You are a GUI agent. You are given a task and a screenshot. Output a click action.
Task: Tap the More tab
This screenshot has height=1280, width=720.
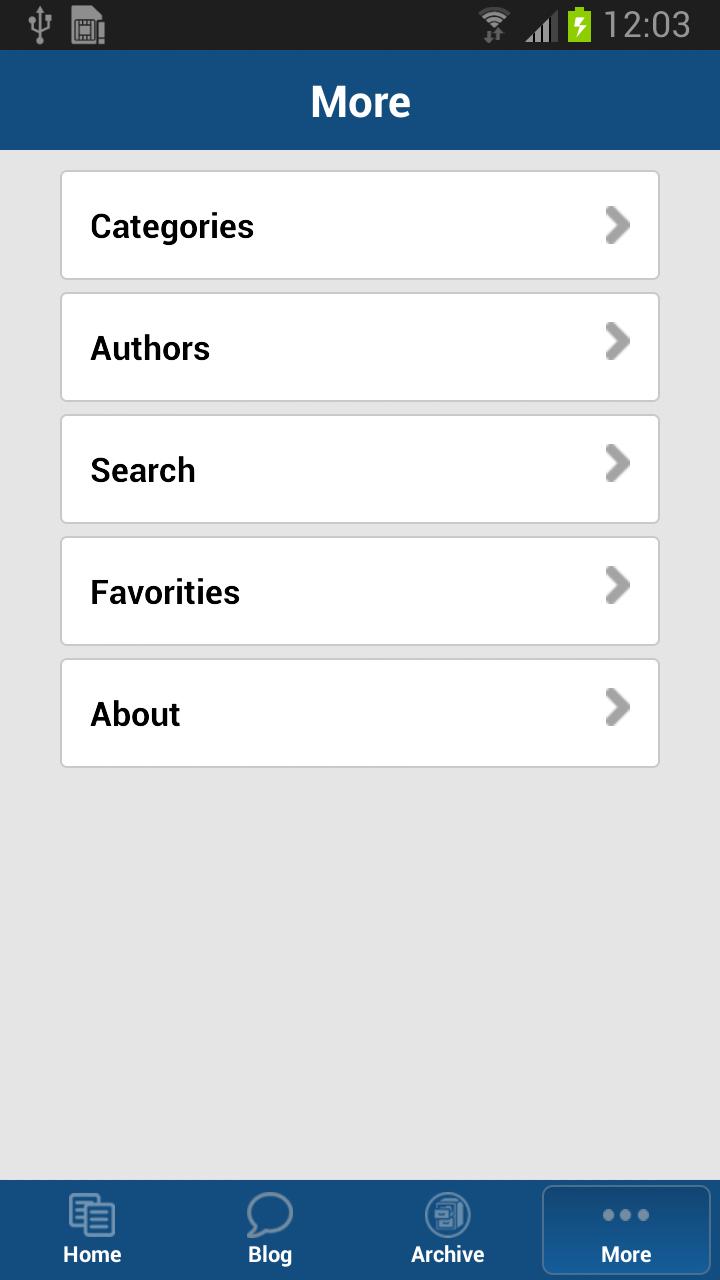pyautogui.click(x=626, y=1230)
